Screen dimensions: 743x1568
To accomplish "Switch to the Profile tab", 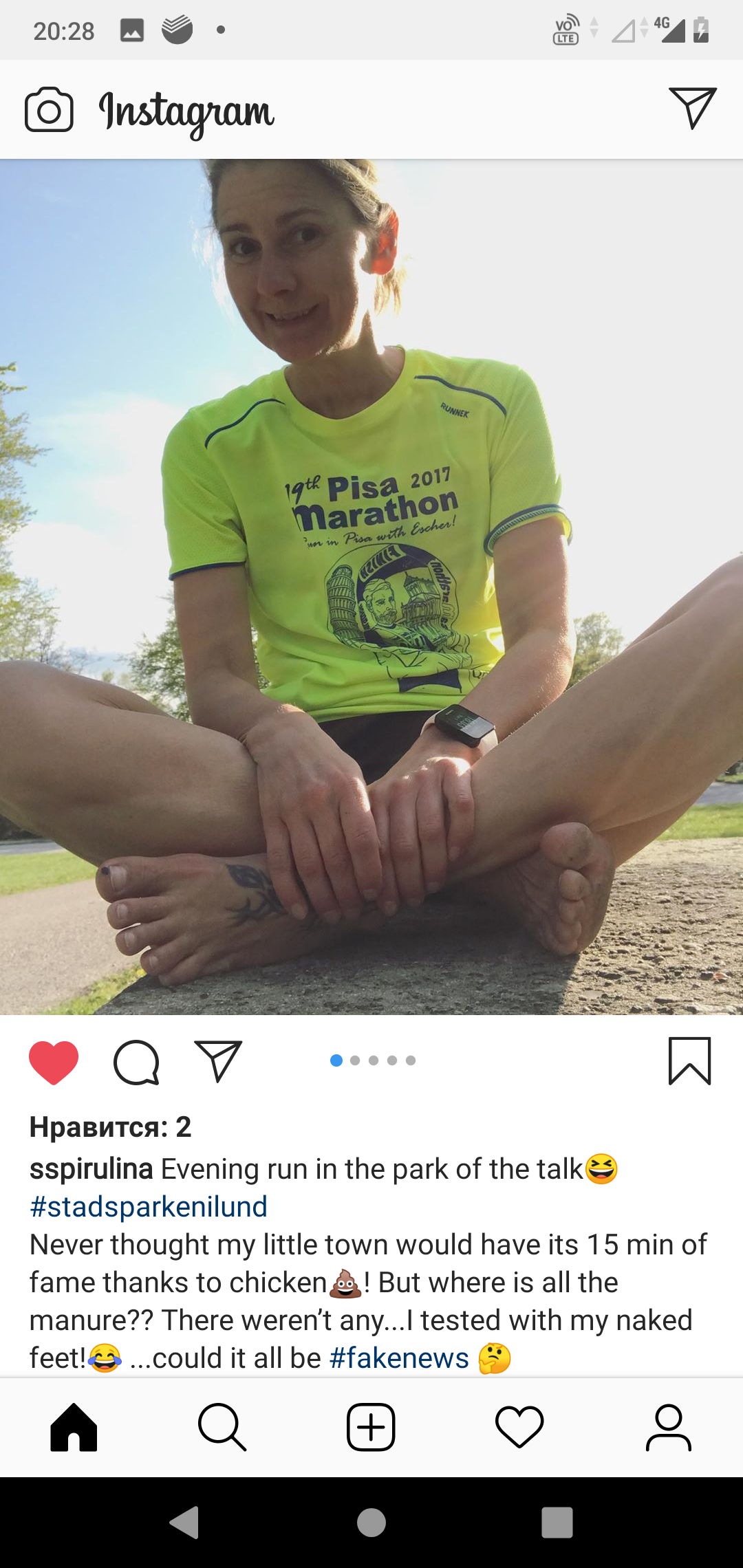I will click(x=668, y=1428).
